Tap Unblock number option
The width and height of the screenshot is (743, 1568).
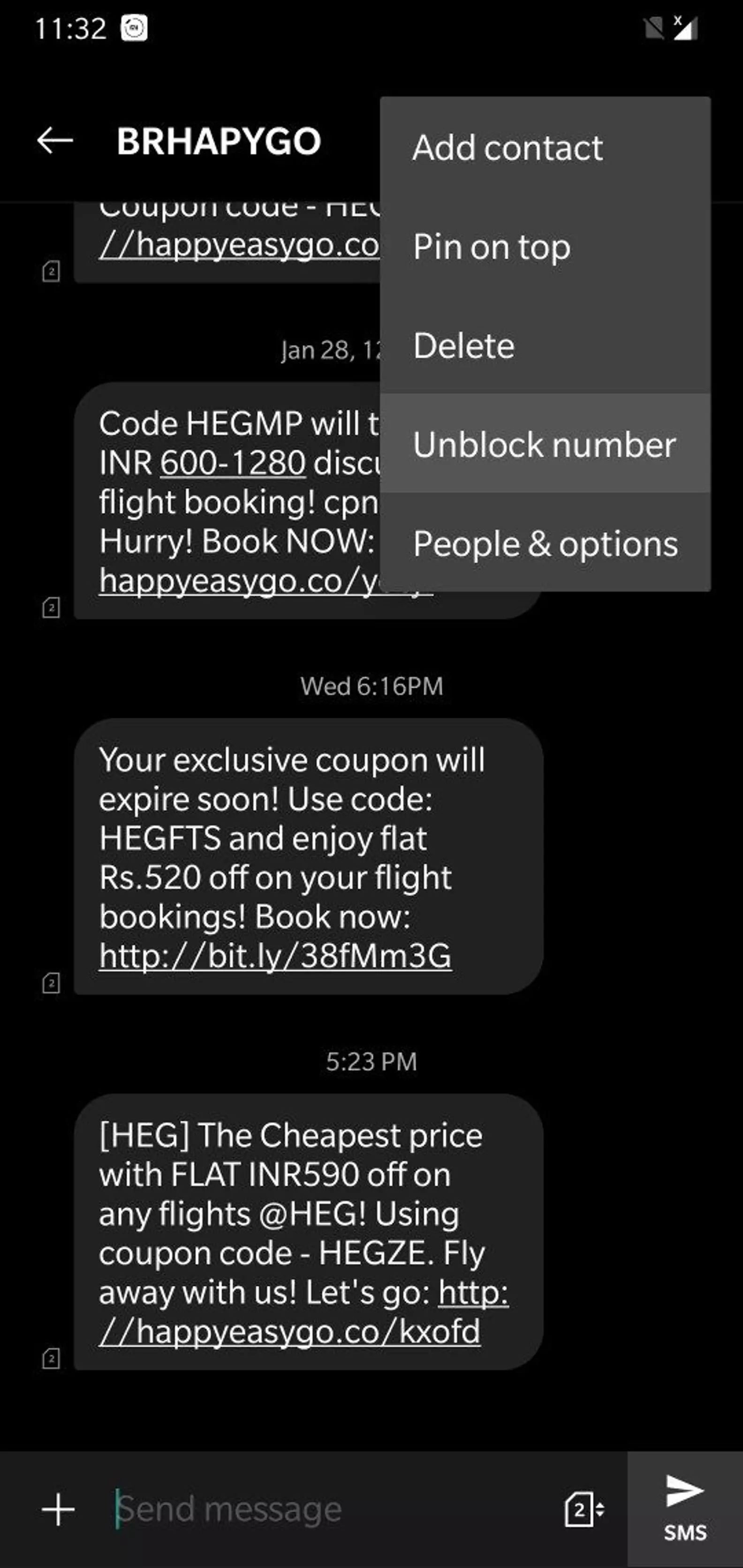click(545, 445)
